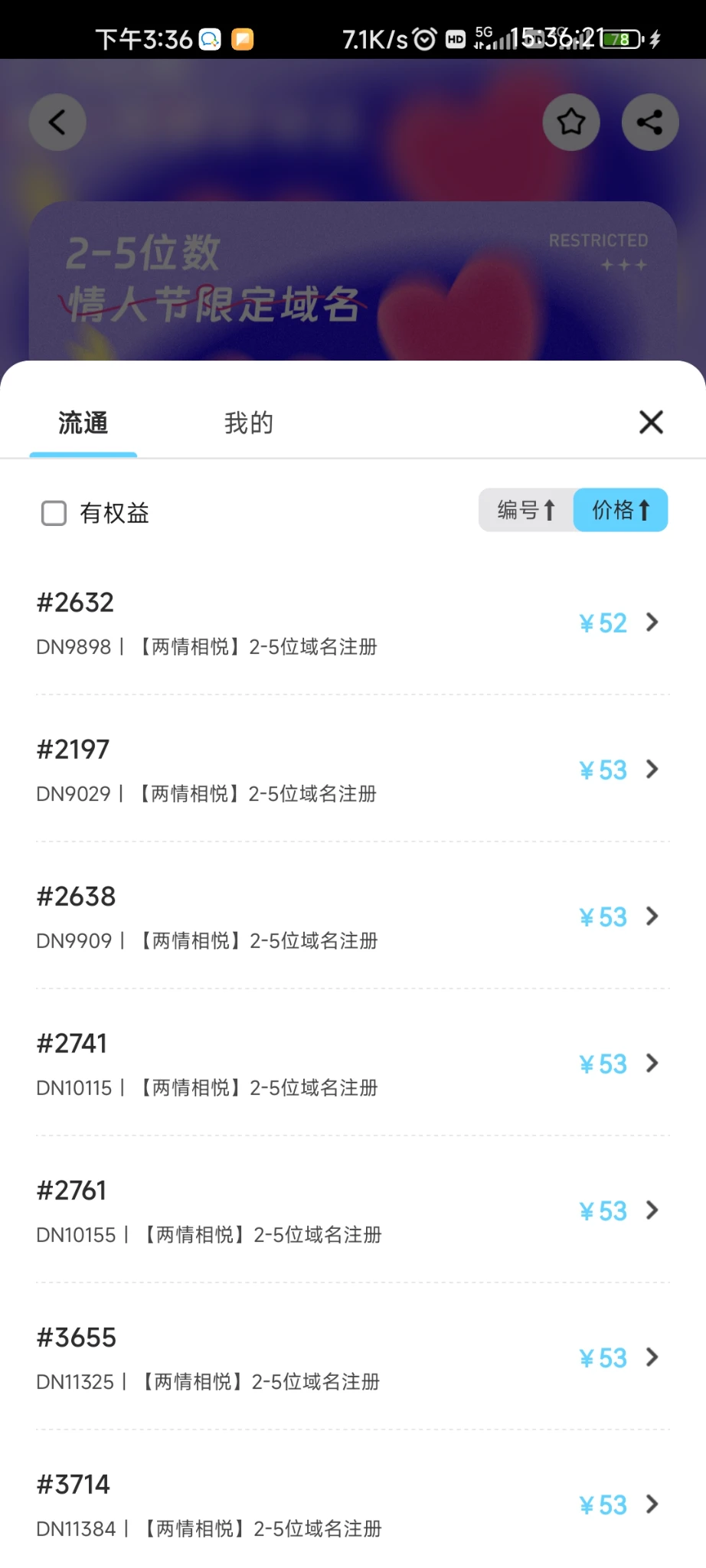Favorite this collection with the star icon
The image size is (706, 1568).
571,122
